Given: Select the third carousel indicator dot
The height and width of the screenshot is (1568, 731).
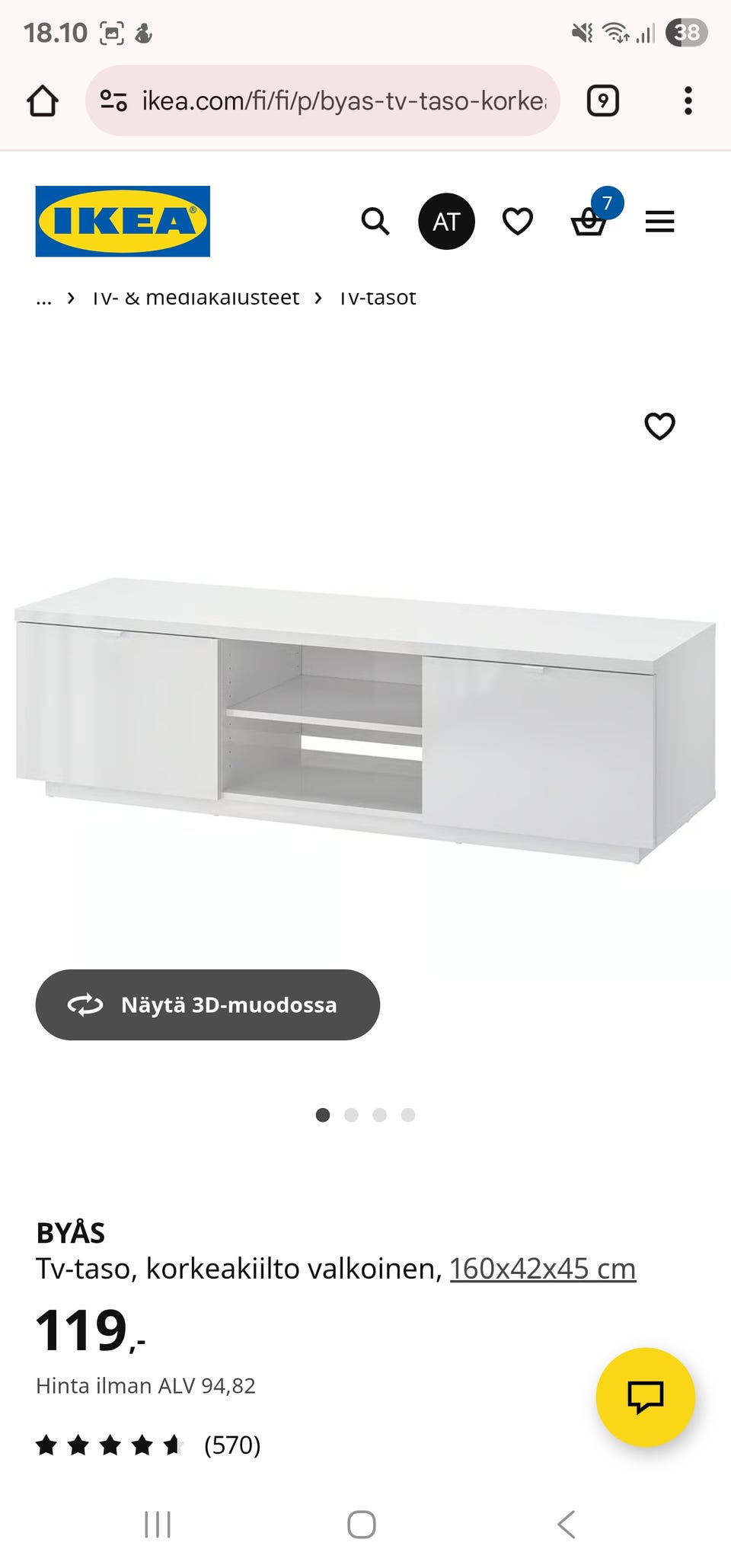Looking at the screenshot, I should point(380,1114).
